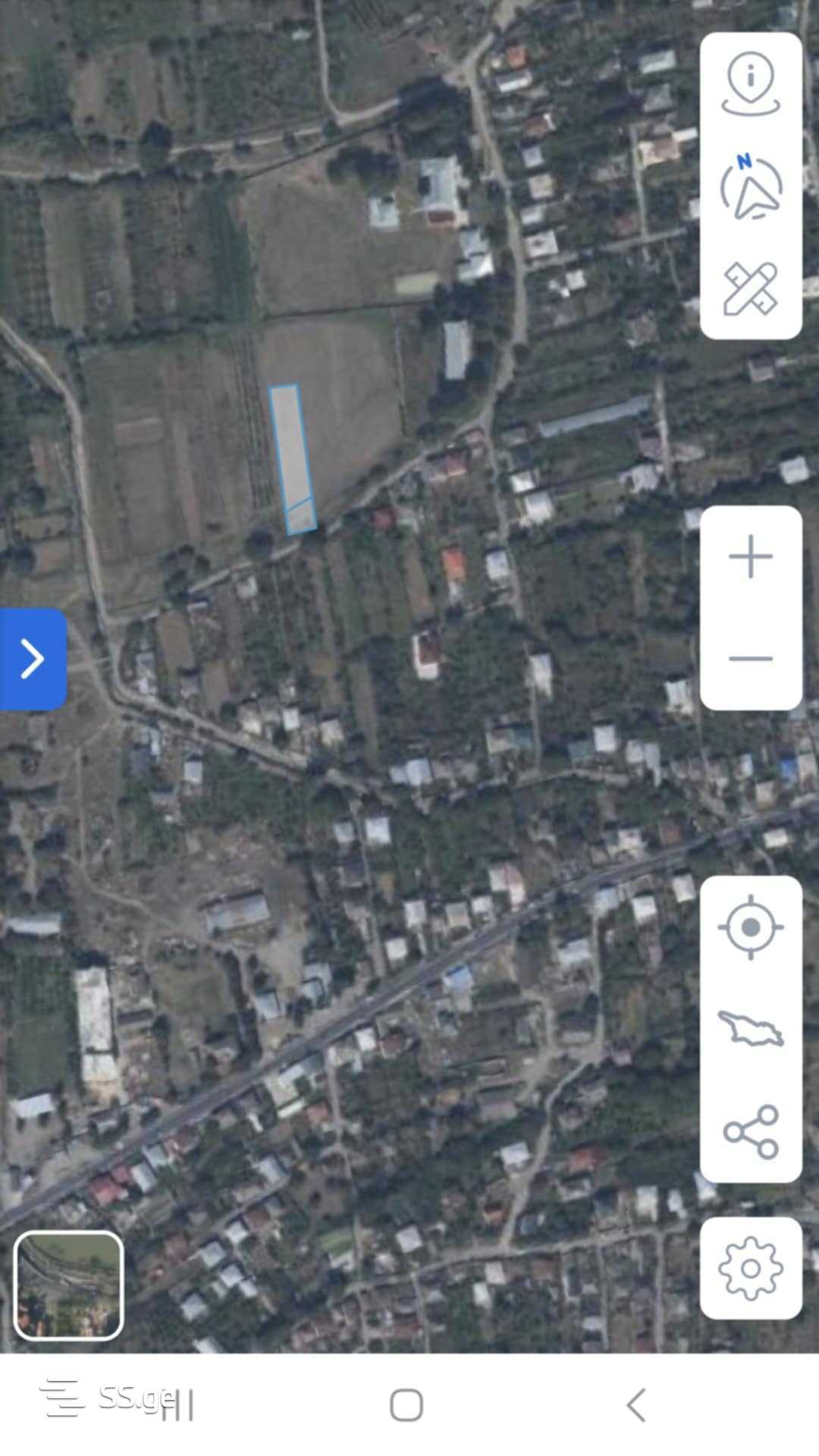Screen dimensions: 819x1456
Task: Go to the home screen
Action: coord(406,1405)
